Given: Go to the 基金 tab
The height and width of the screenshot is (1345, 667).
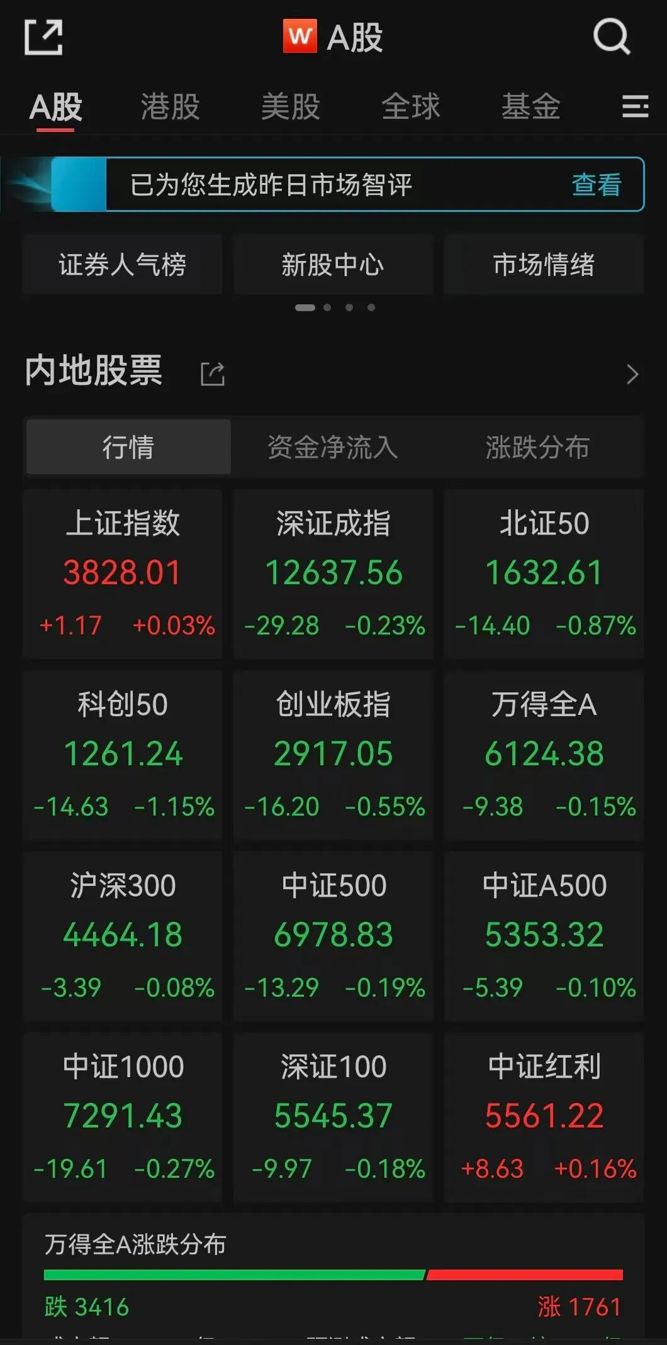Looking at the screenshot, I should pos(530,107).
